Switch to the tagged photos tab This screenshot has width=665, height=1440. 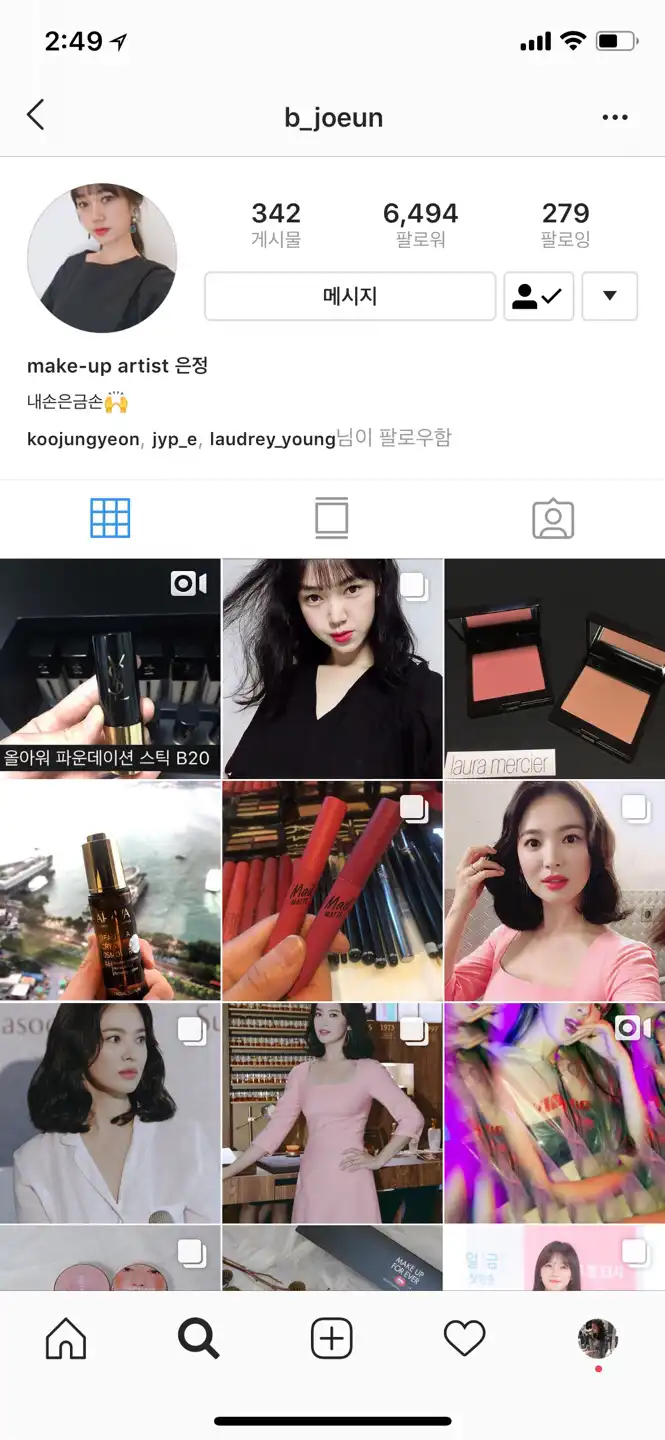coord(553,518)
